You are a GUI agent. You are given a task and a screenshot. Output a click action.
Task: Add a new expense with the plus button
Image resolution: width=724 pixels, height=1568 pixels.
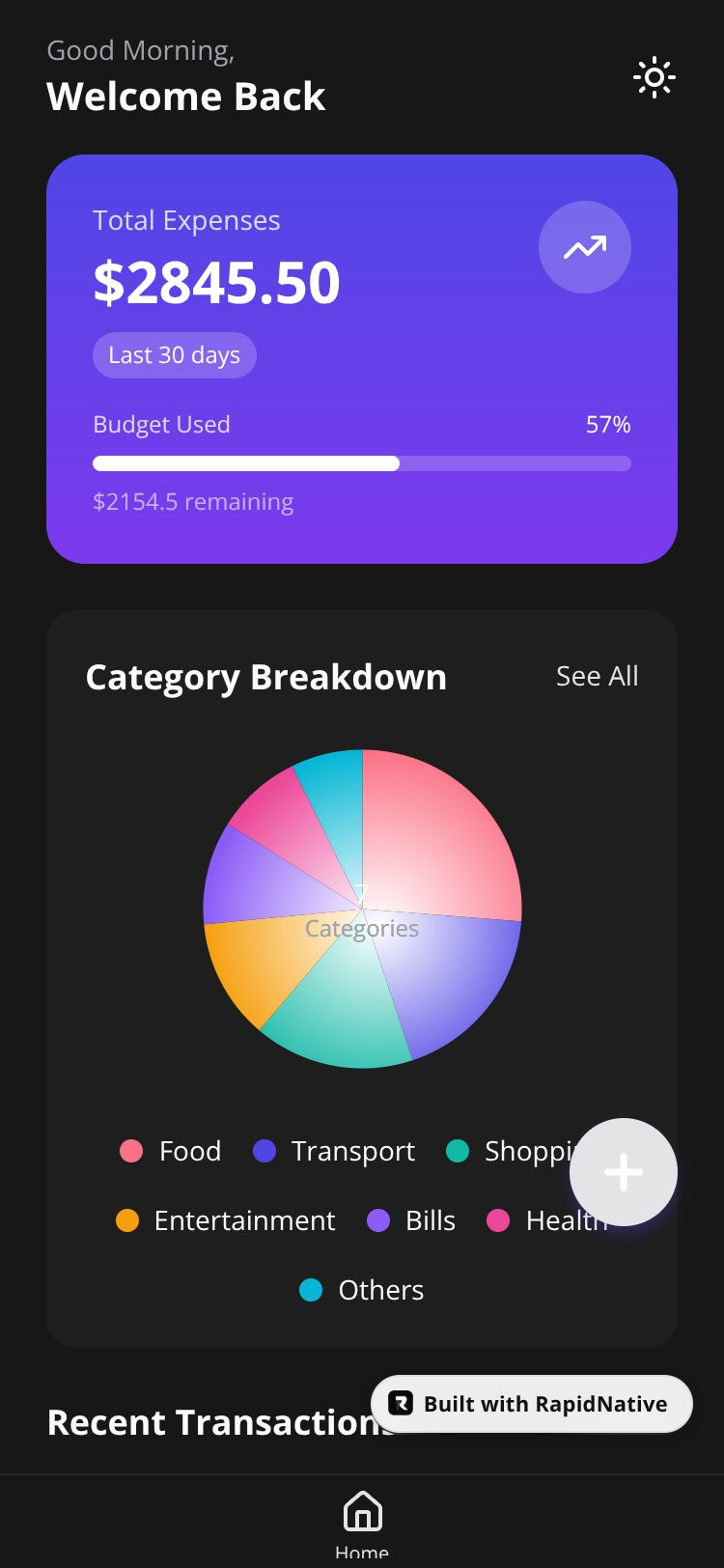[x=624, y=1172]
